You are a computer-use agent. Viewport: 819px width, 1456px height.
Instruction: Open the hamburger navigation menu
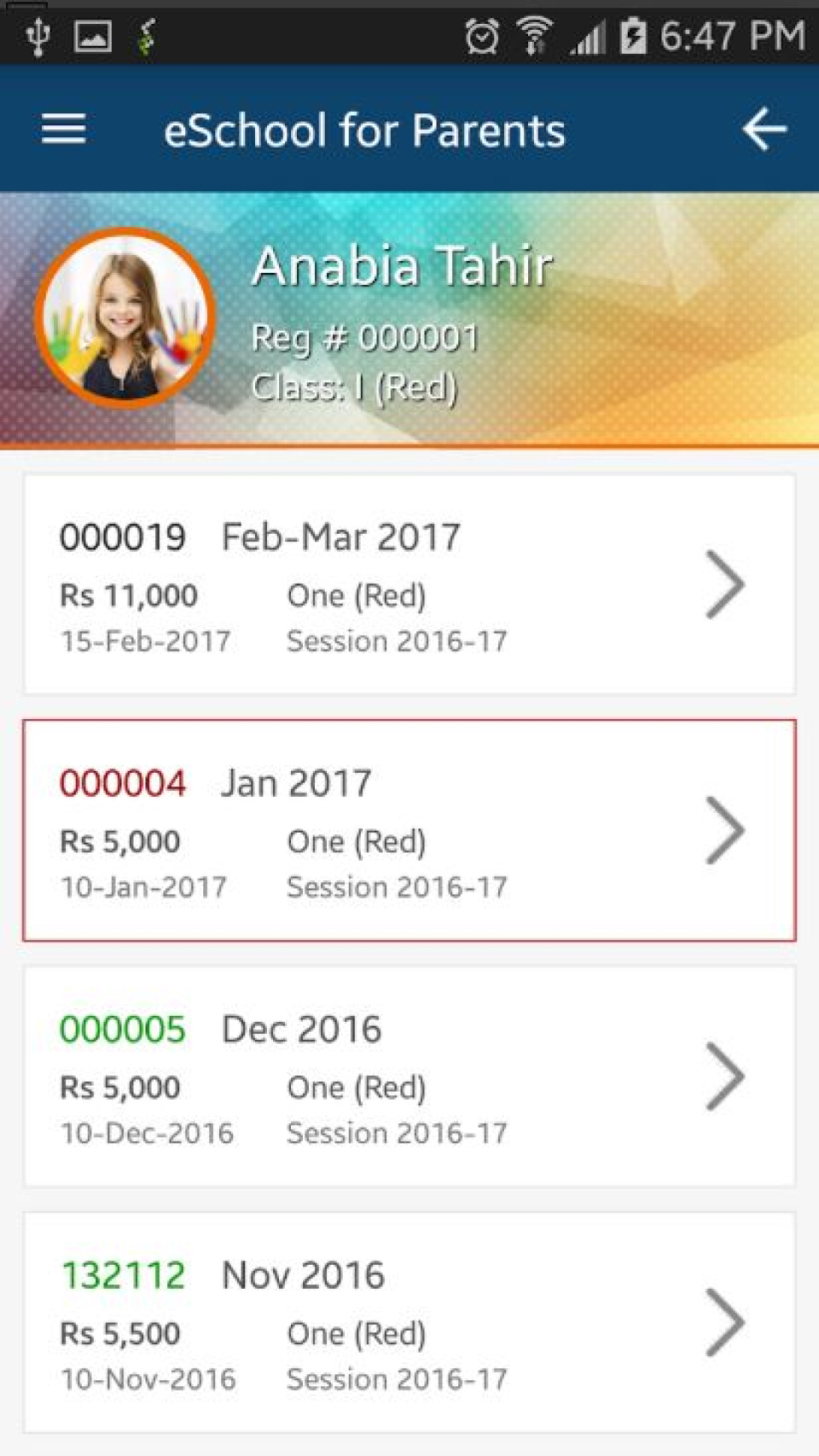click(64, 130)
